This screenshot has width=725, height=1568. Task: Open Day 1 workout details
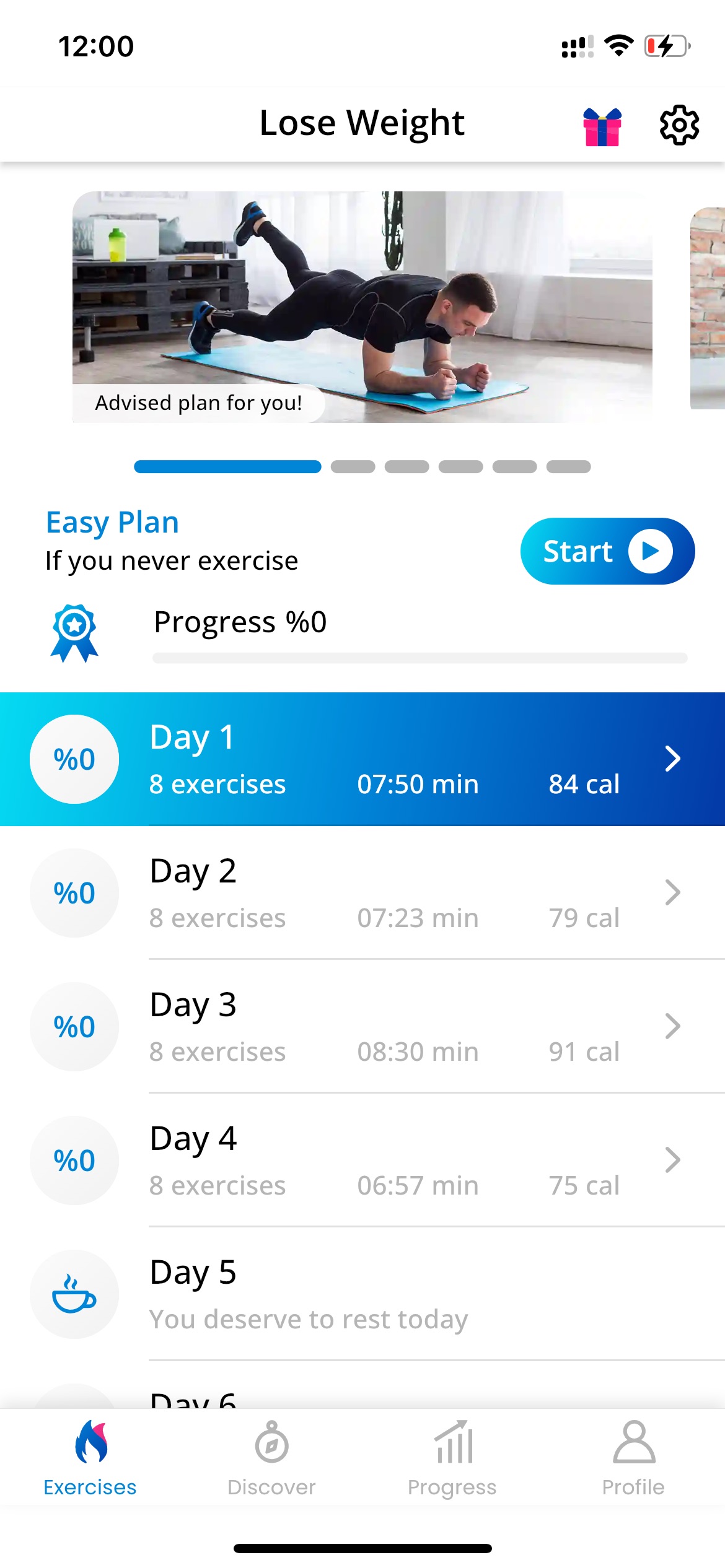pos(362,759)
